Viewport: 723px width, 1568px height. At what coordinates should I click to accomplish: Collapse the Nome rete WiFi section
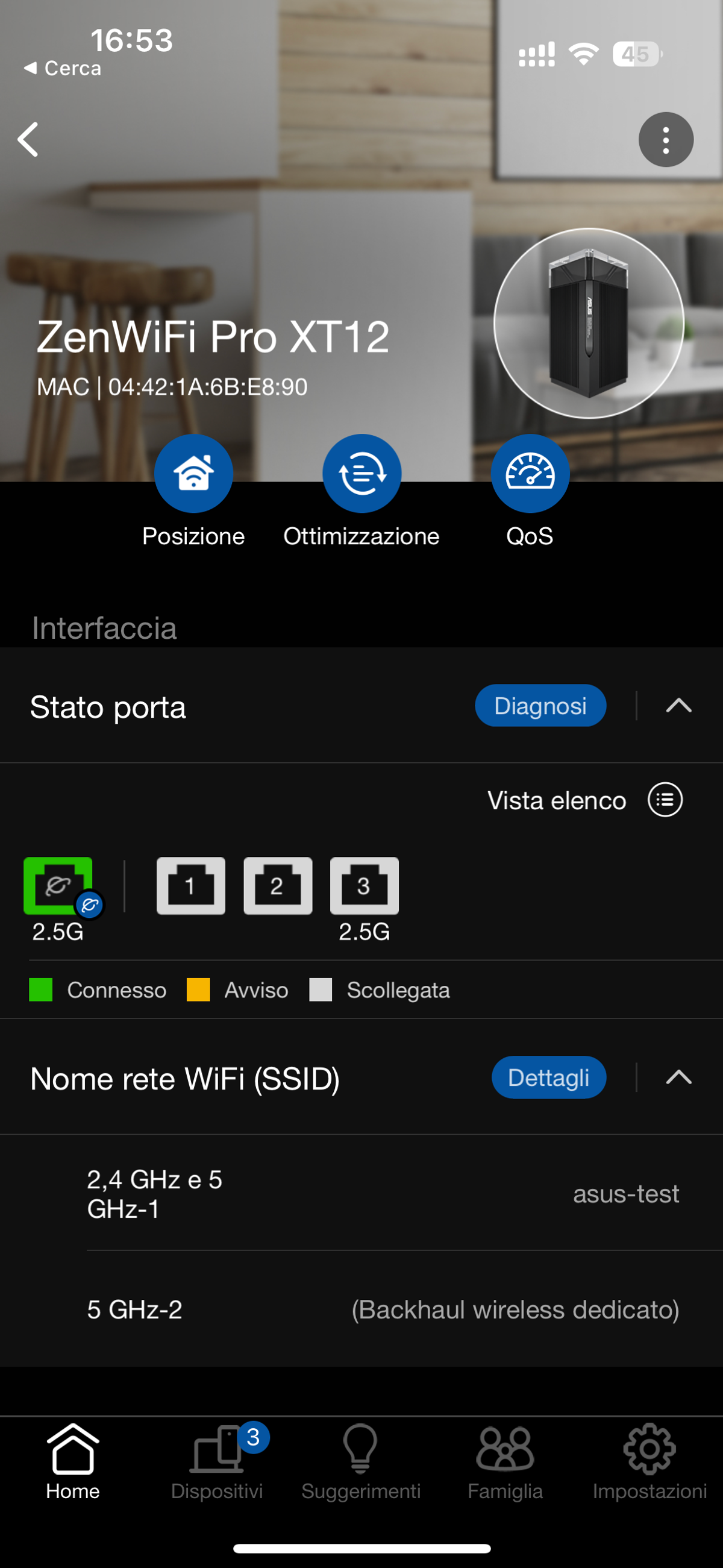678,1077
